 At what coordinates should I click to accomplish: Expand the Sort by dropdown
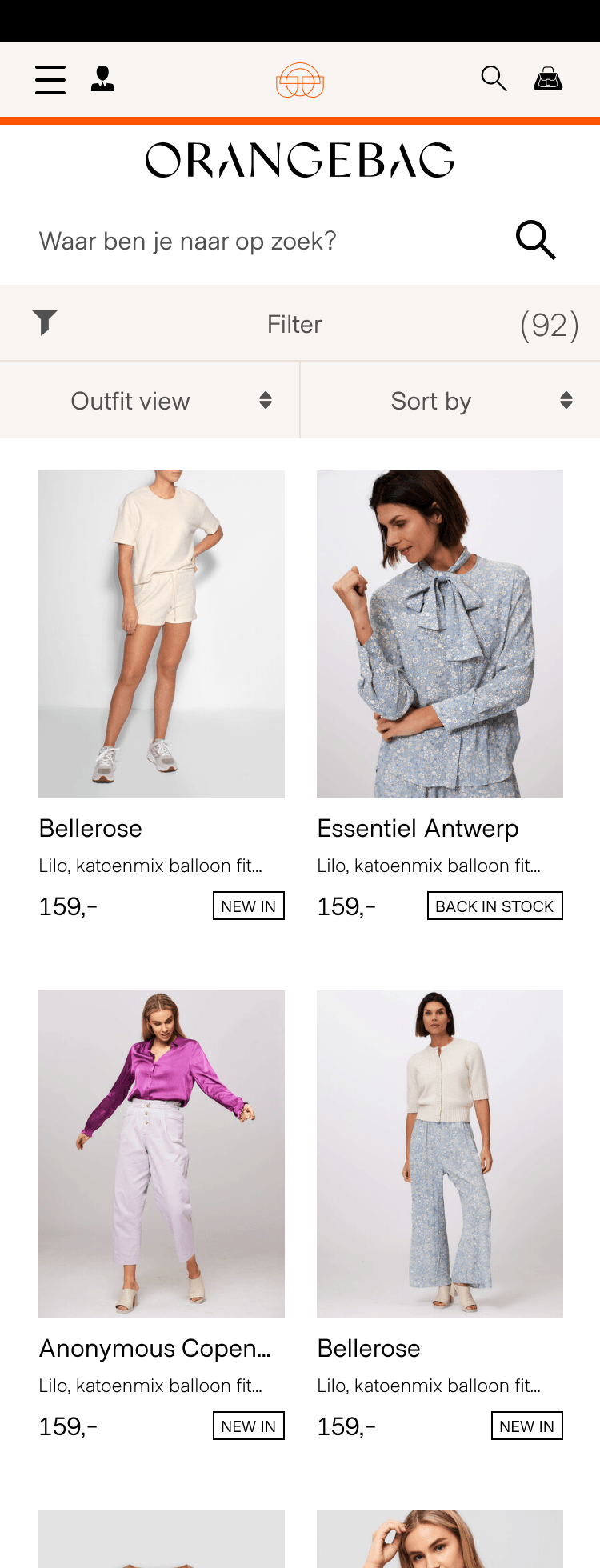[450, 401]
